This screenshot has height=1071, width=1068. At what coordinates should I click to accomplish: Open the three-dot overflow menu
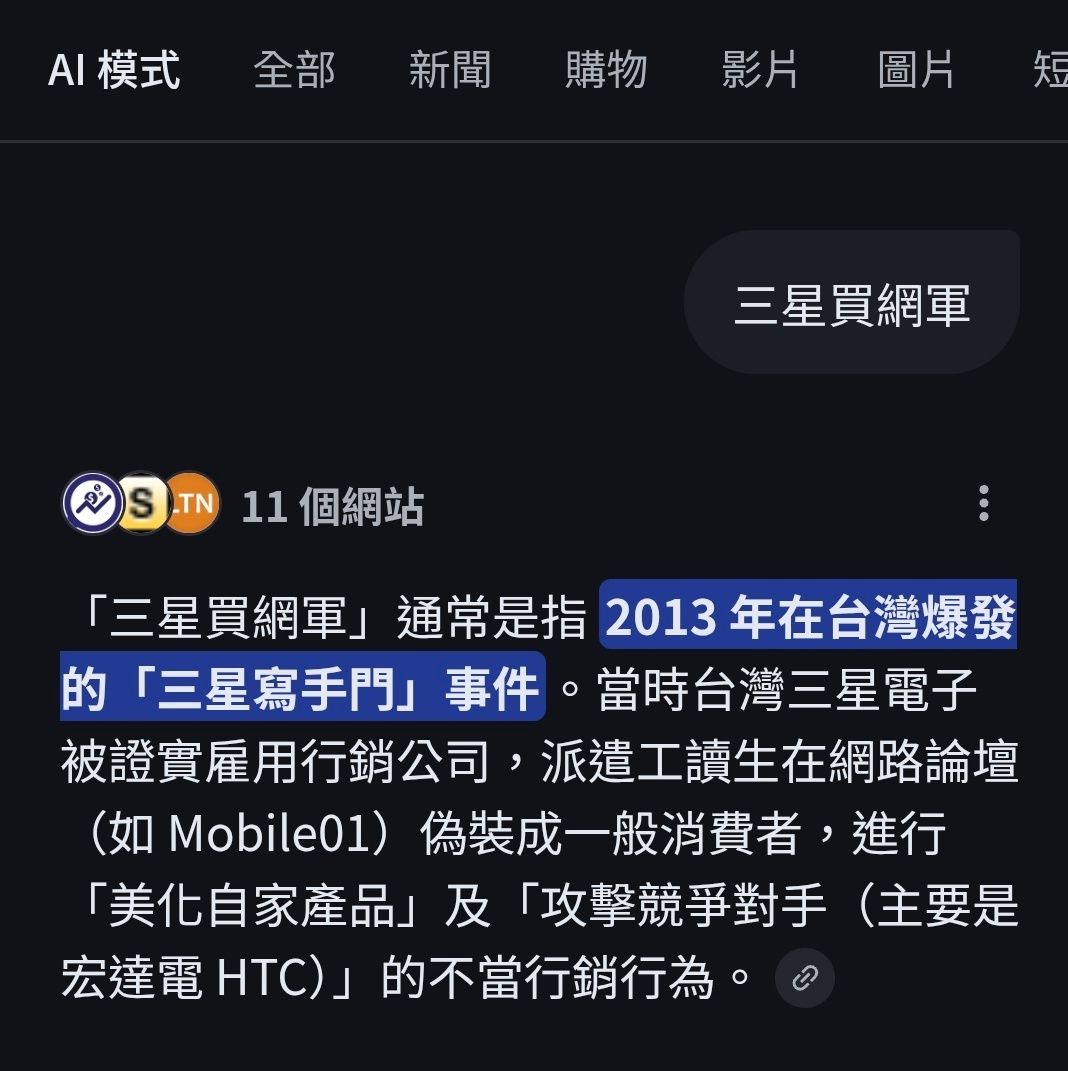984,504
